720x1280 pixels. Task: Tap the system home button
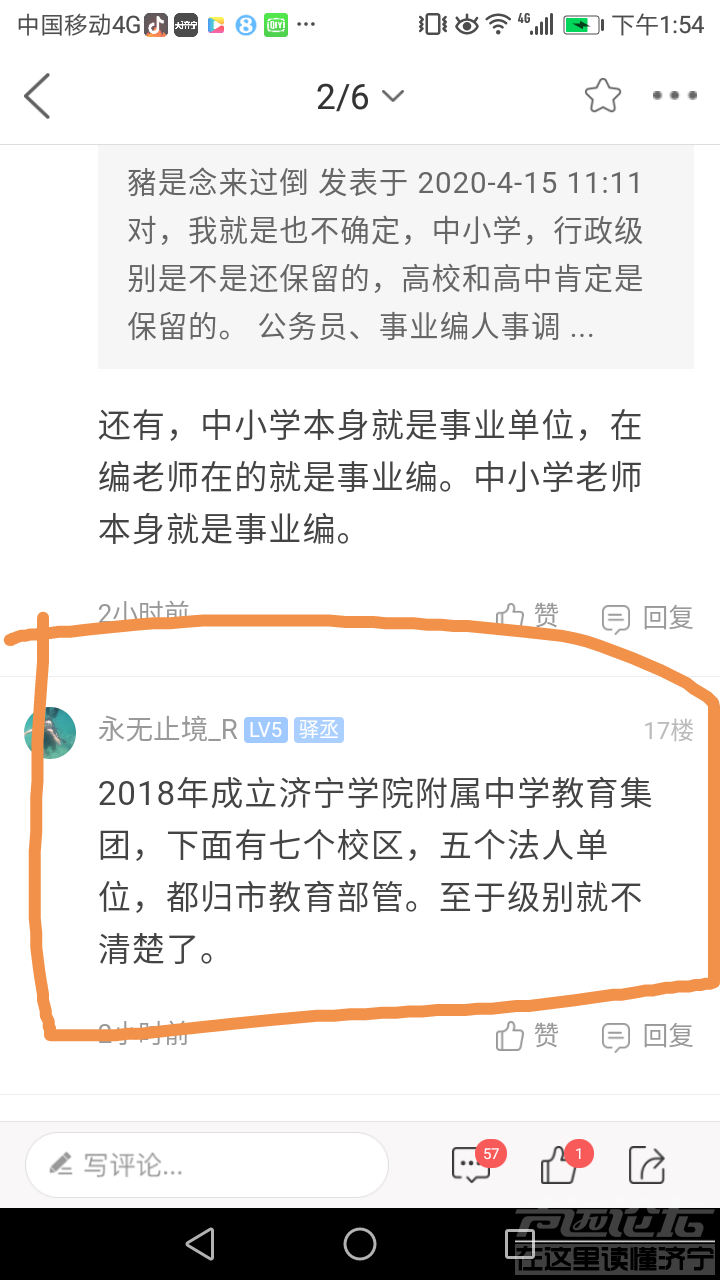point(360,1244)
